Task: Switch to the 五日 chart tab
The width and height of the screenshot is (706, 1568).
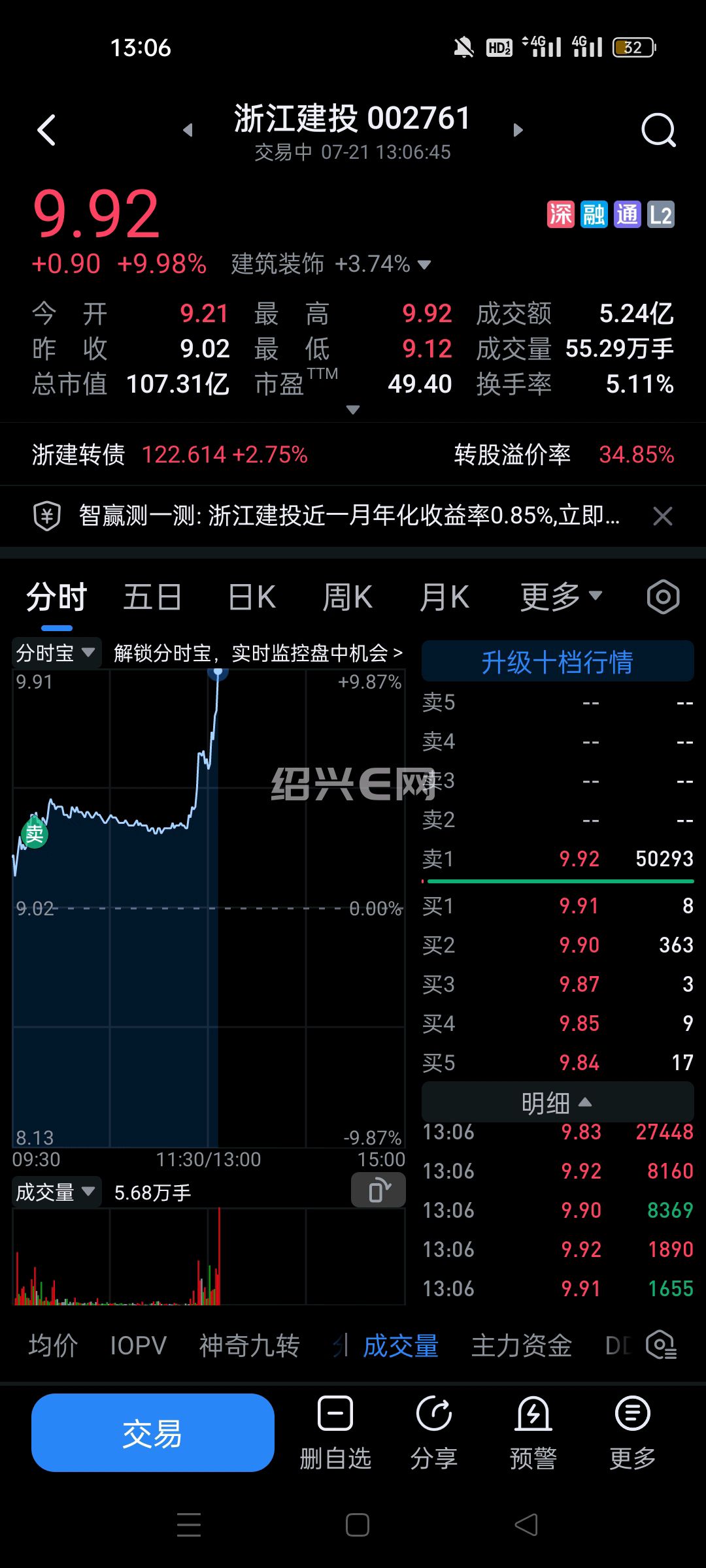Action: [152, 597]
